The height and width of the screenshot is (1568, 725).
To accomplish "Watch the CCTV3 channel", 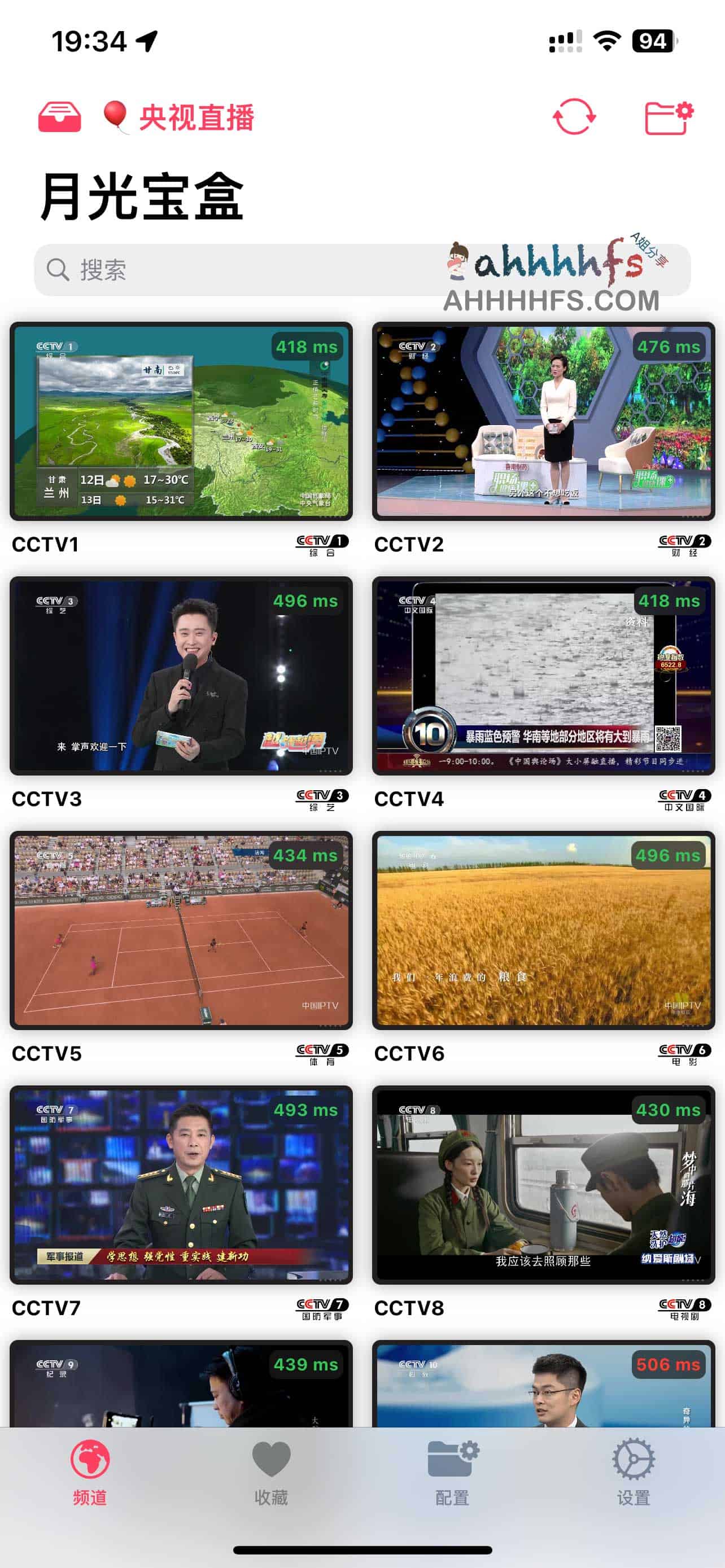I will 181,676.
